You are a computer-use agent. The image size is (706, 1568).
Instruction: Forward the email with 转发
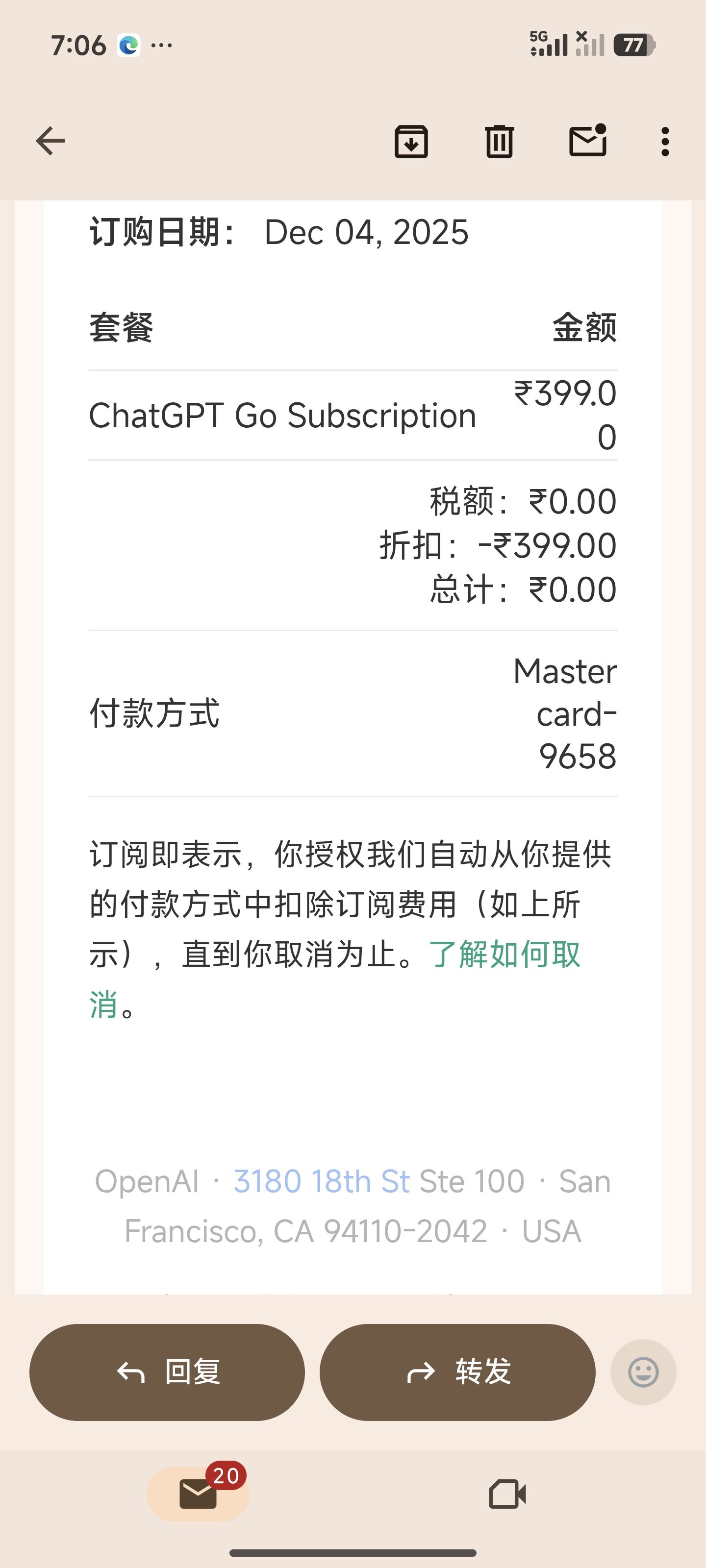[457, 1372]
